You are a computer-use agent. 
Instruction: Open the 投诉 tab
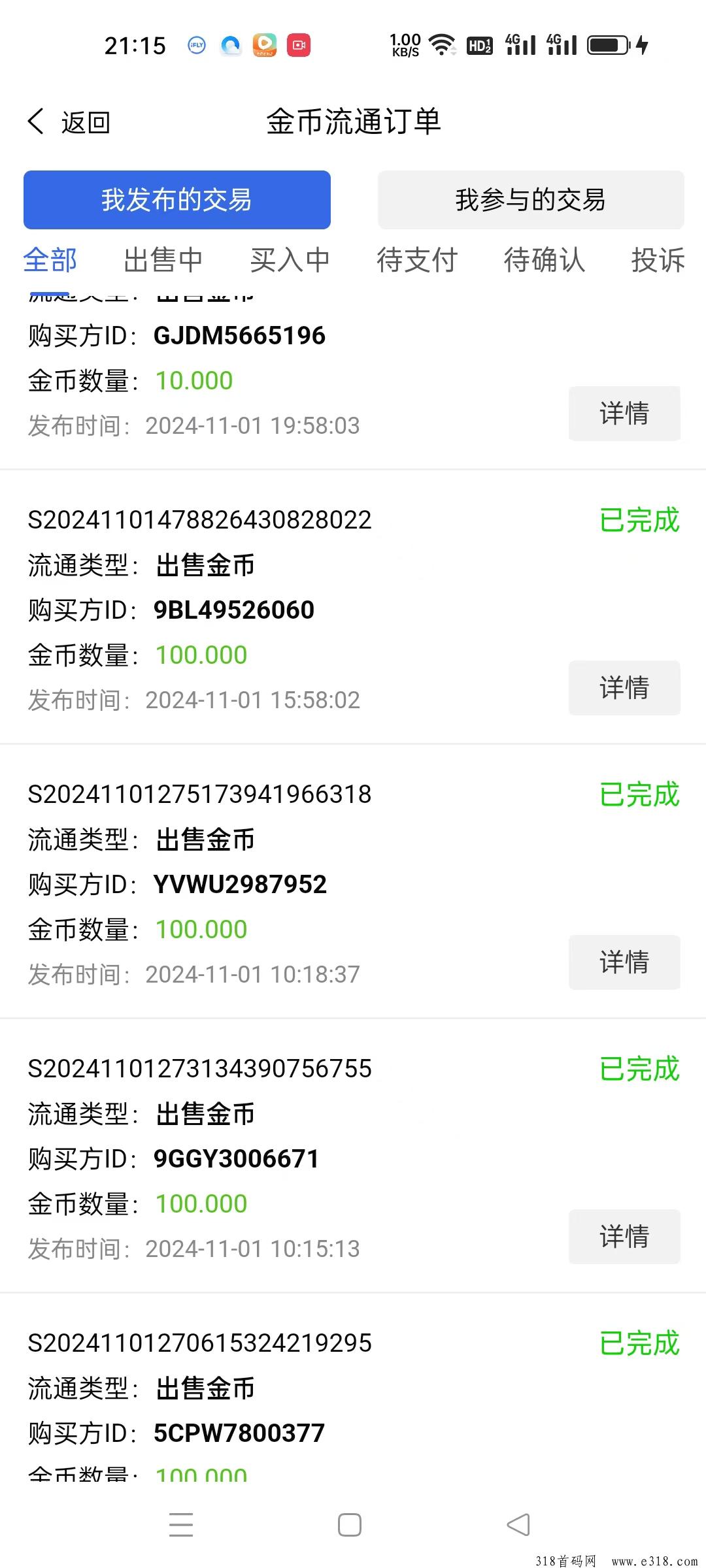[x=657, y=260]
